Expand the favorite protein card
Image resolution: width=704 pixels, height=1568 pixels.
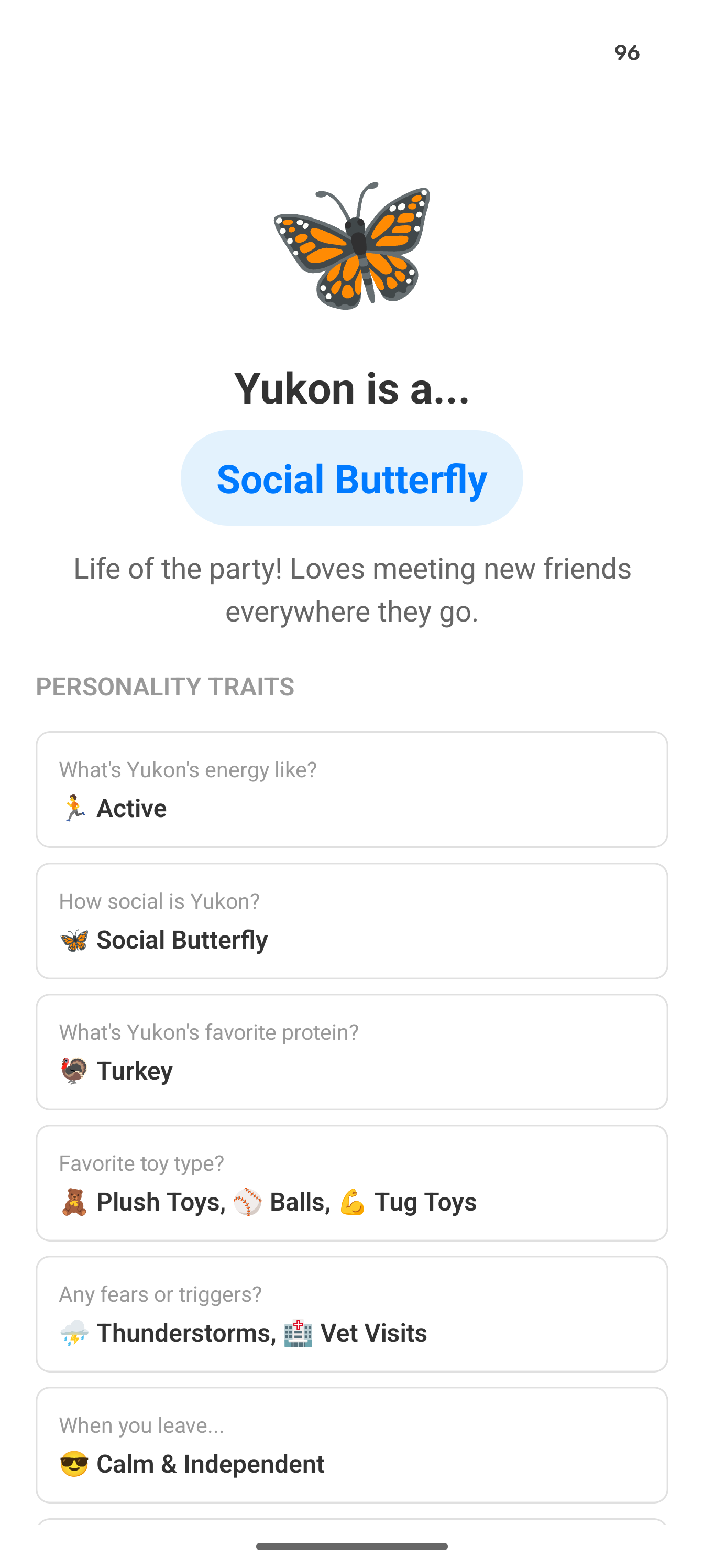click(351, 1051)
